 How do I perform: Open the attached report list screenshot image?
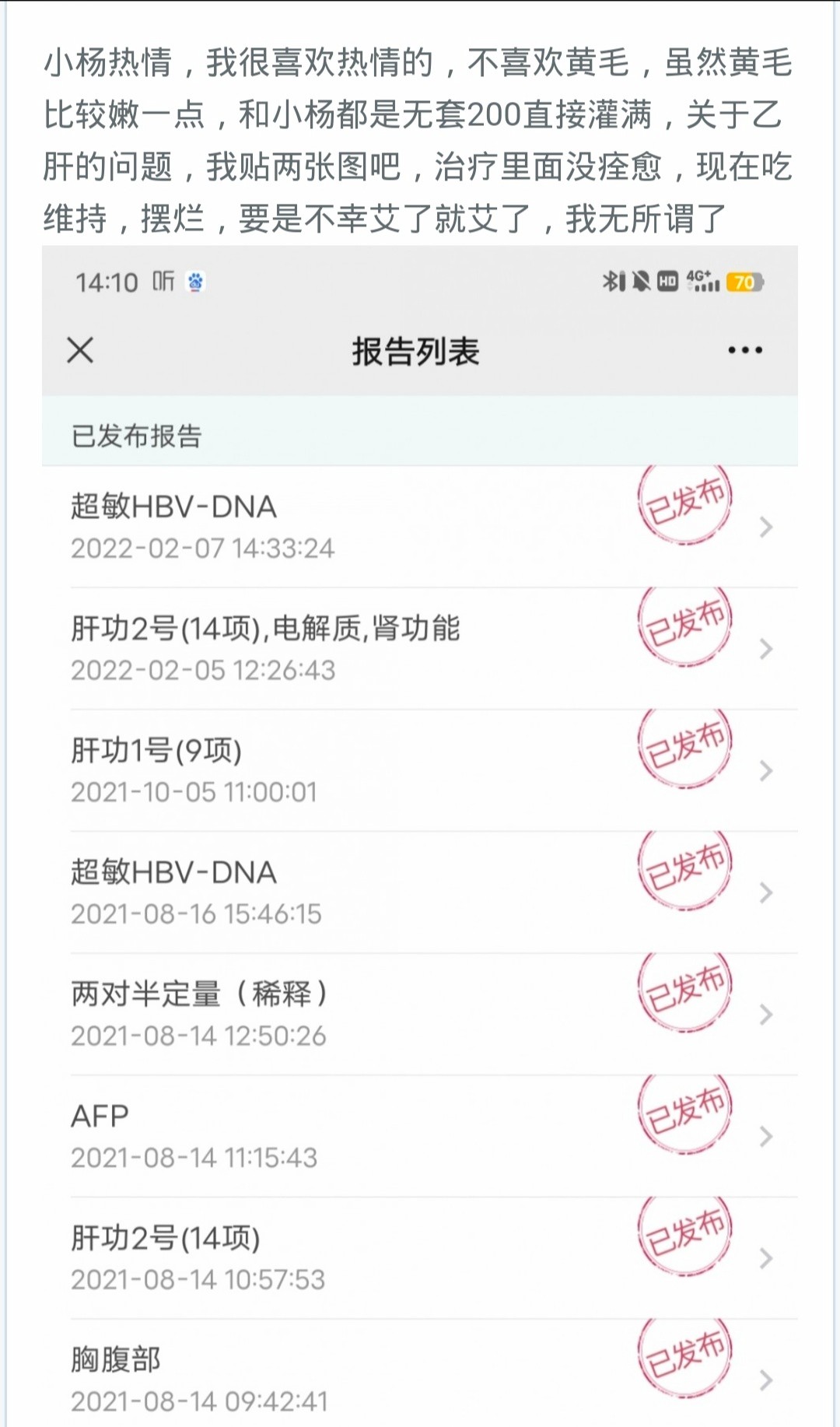420,833
